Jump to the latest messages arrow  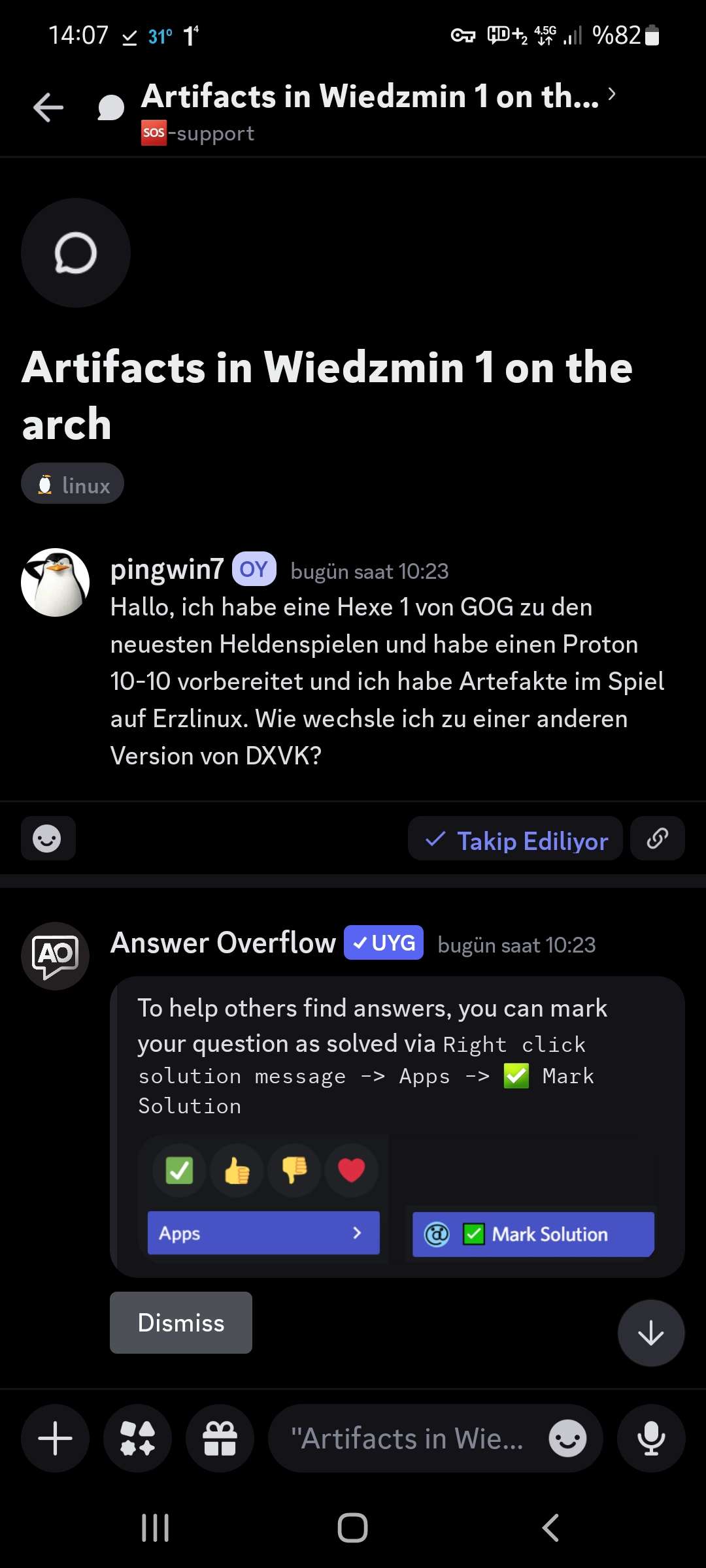point(650,1333)
